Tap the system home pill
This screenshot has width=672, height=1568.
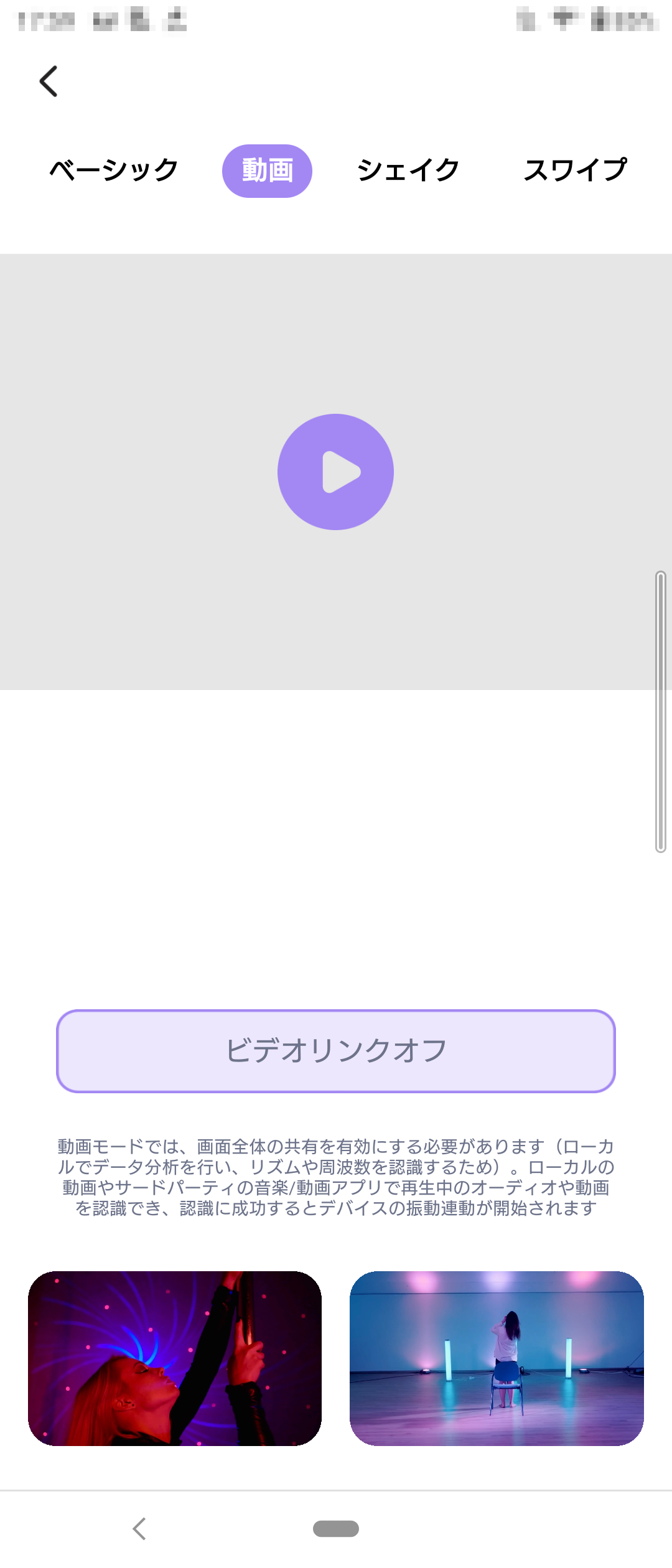tap(336, 1528)
